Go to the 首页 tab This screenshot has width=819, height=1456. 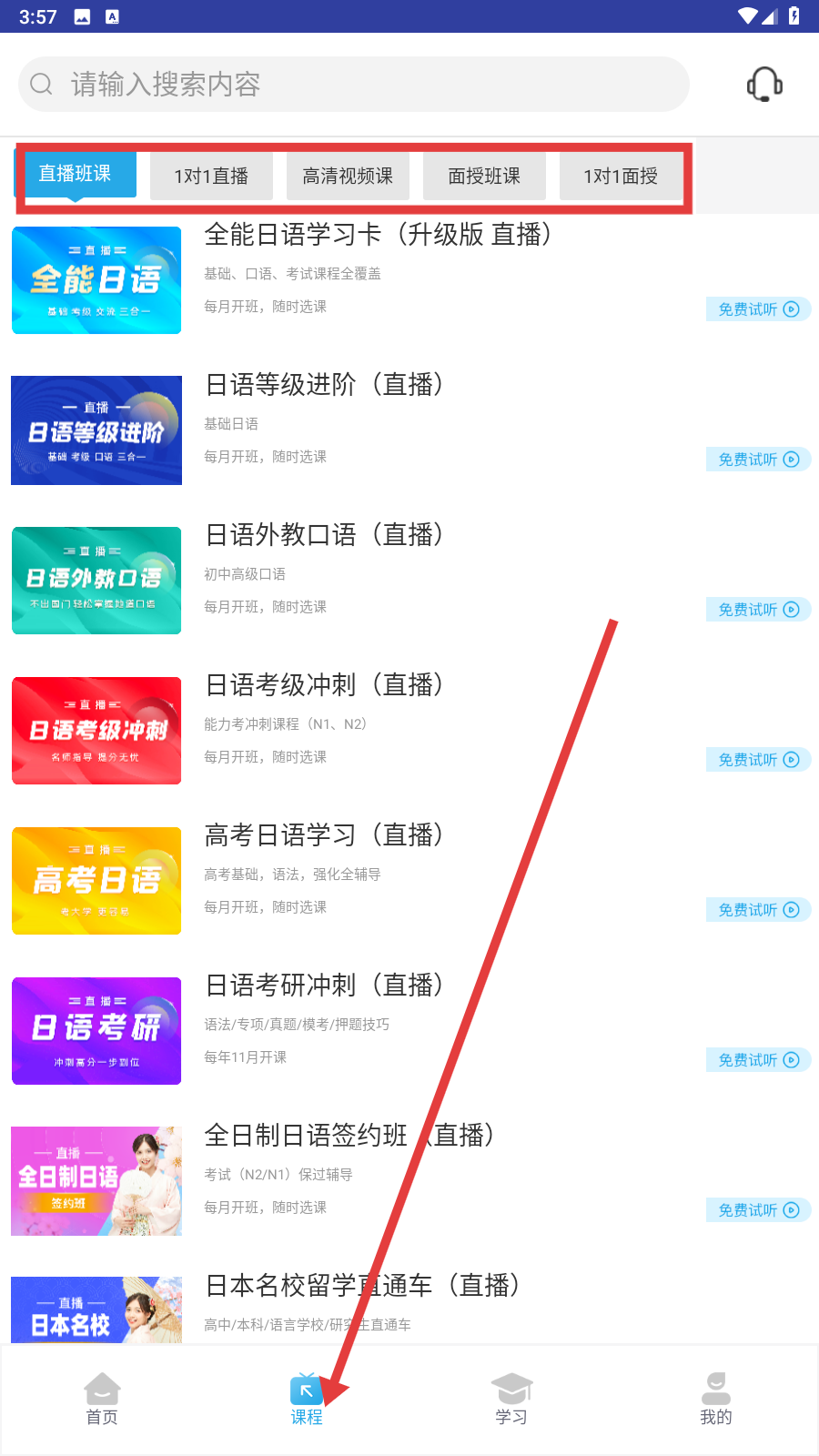102,1399
